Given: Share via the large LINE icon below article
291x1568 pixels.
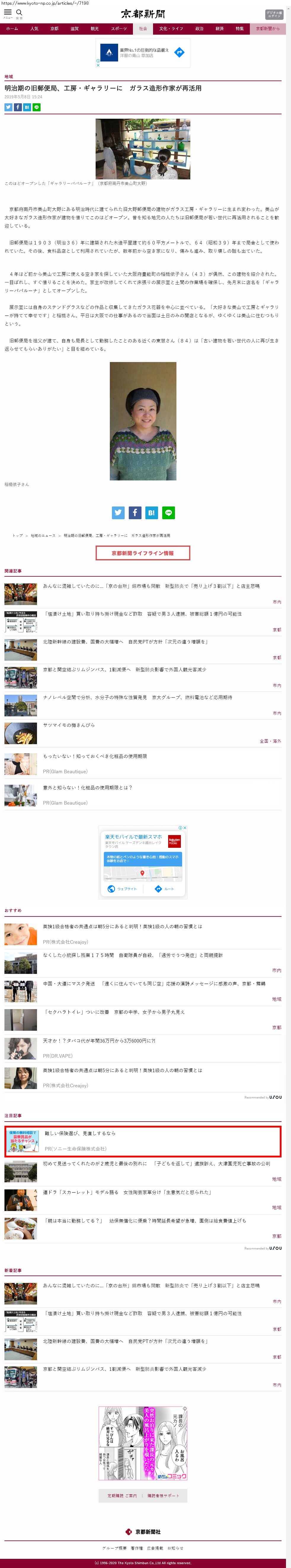Looking at the screenshot, I should tap(169, 512).
